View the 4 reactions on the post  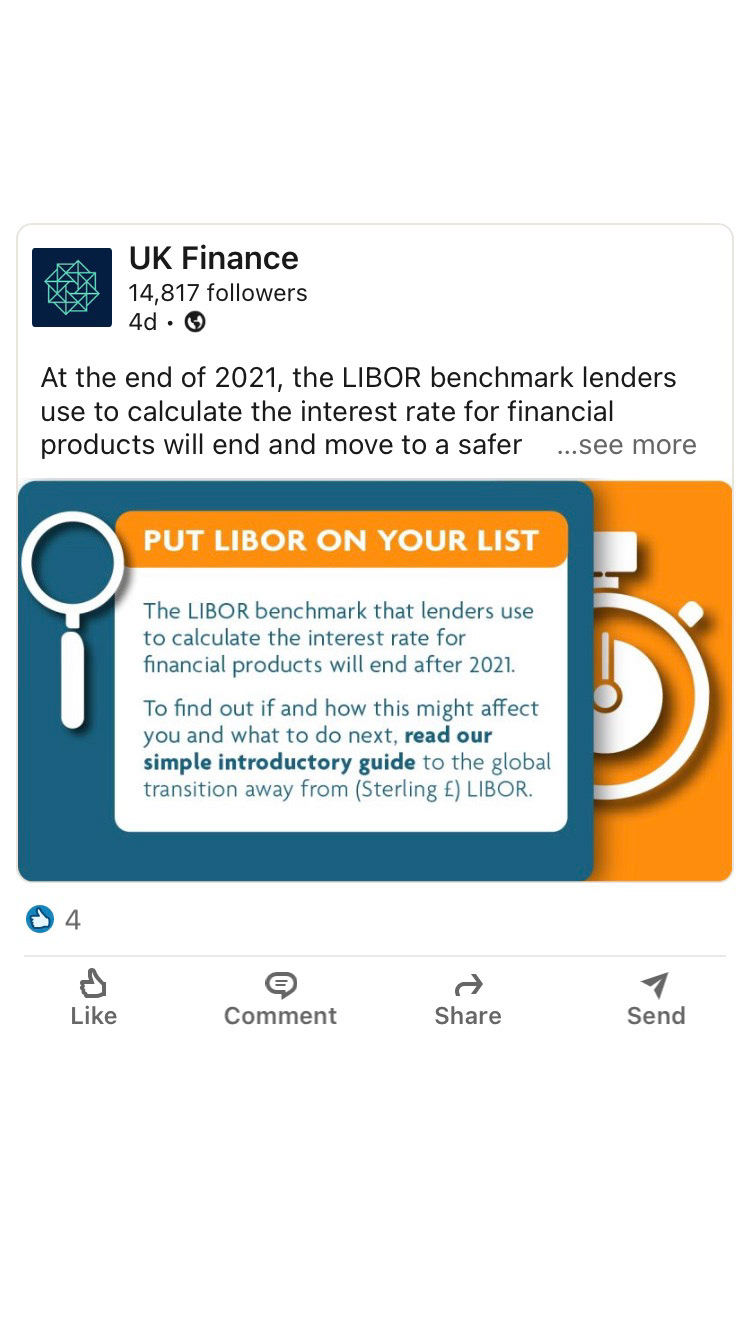[54, 919]
